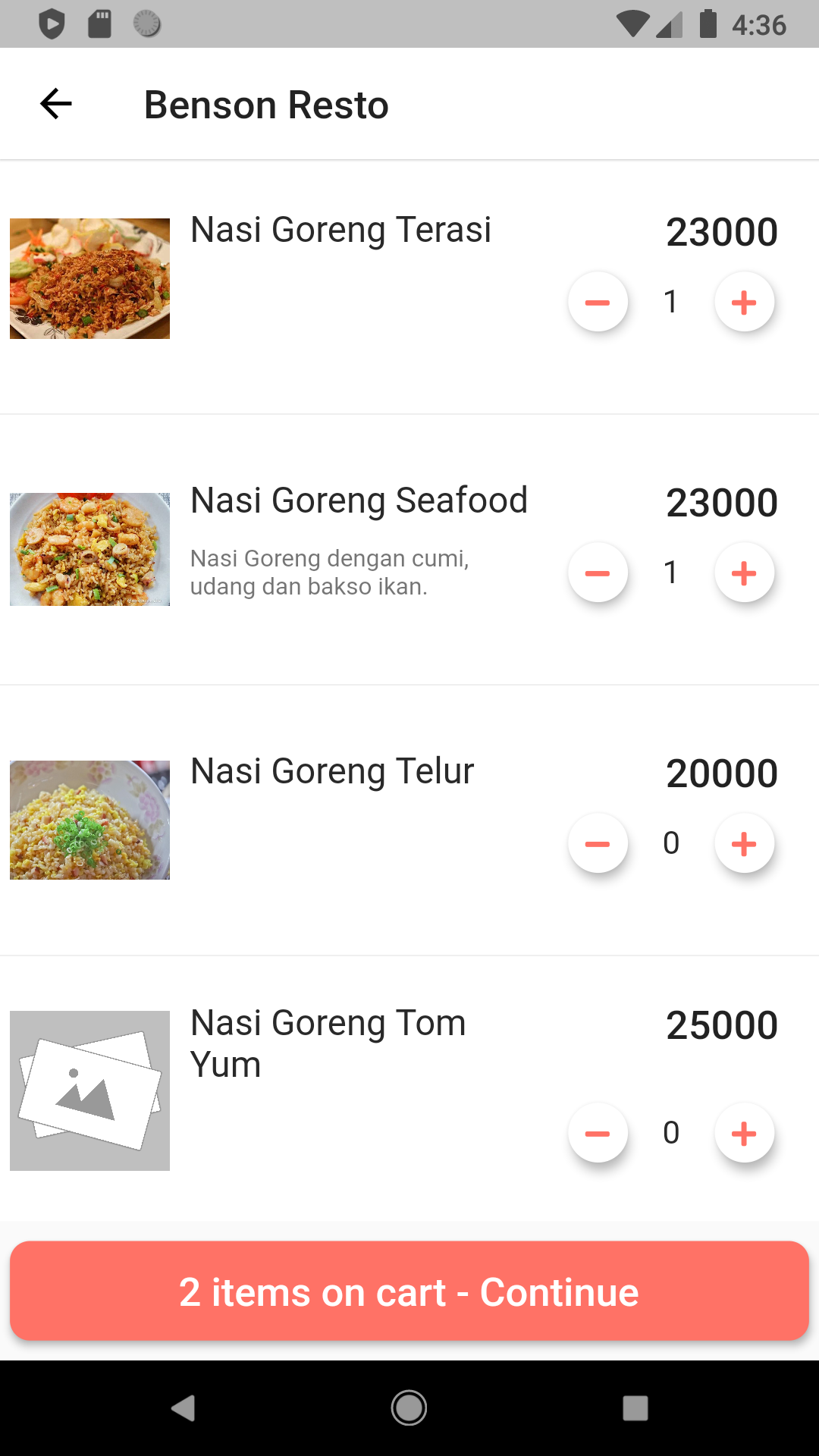This screenshot has width=819, height=1456.
Task: Increase Nasi Goreng Terasi quantity
Action: 744,302
